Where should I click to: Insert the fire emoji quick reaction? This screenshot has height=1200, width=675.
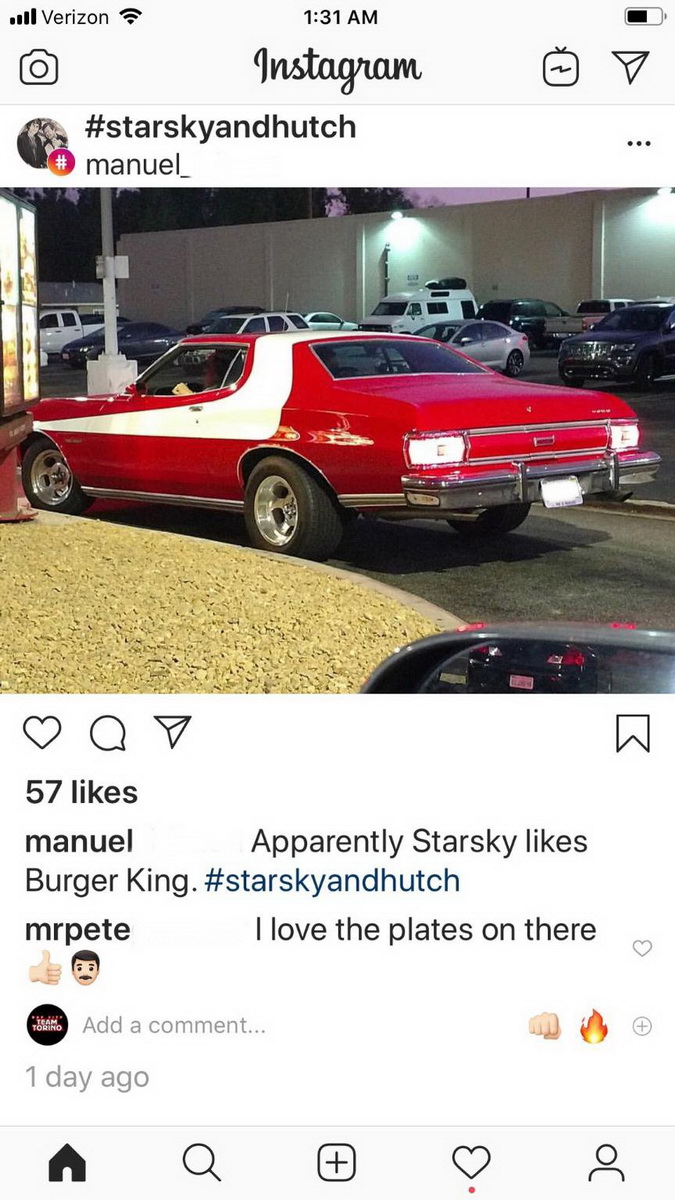pyautogui.click(x=594, y=1025)
